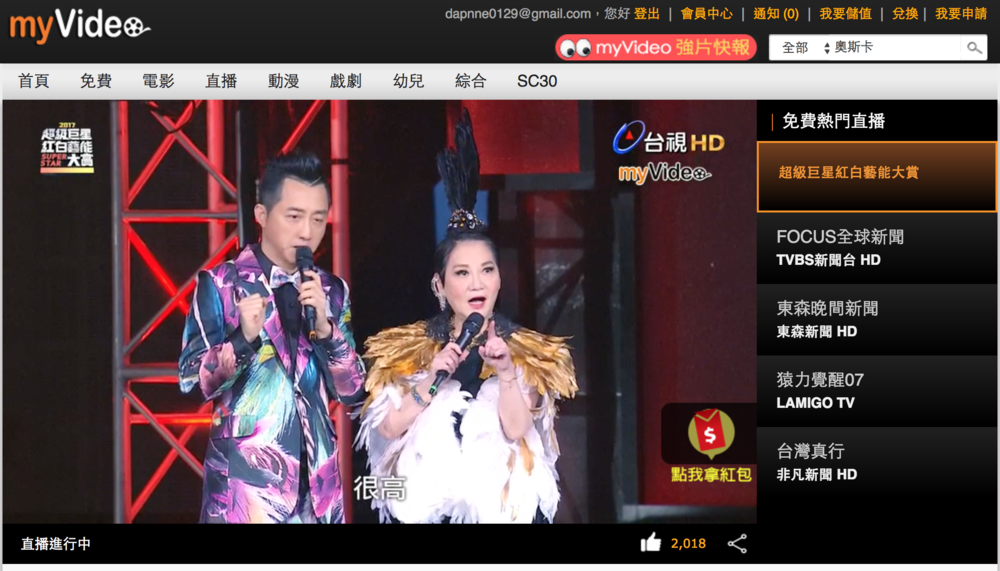
Task: View 通知 notifications
Action: coord(775,14)
